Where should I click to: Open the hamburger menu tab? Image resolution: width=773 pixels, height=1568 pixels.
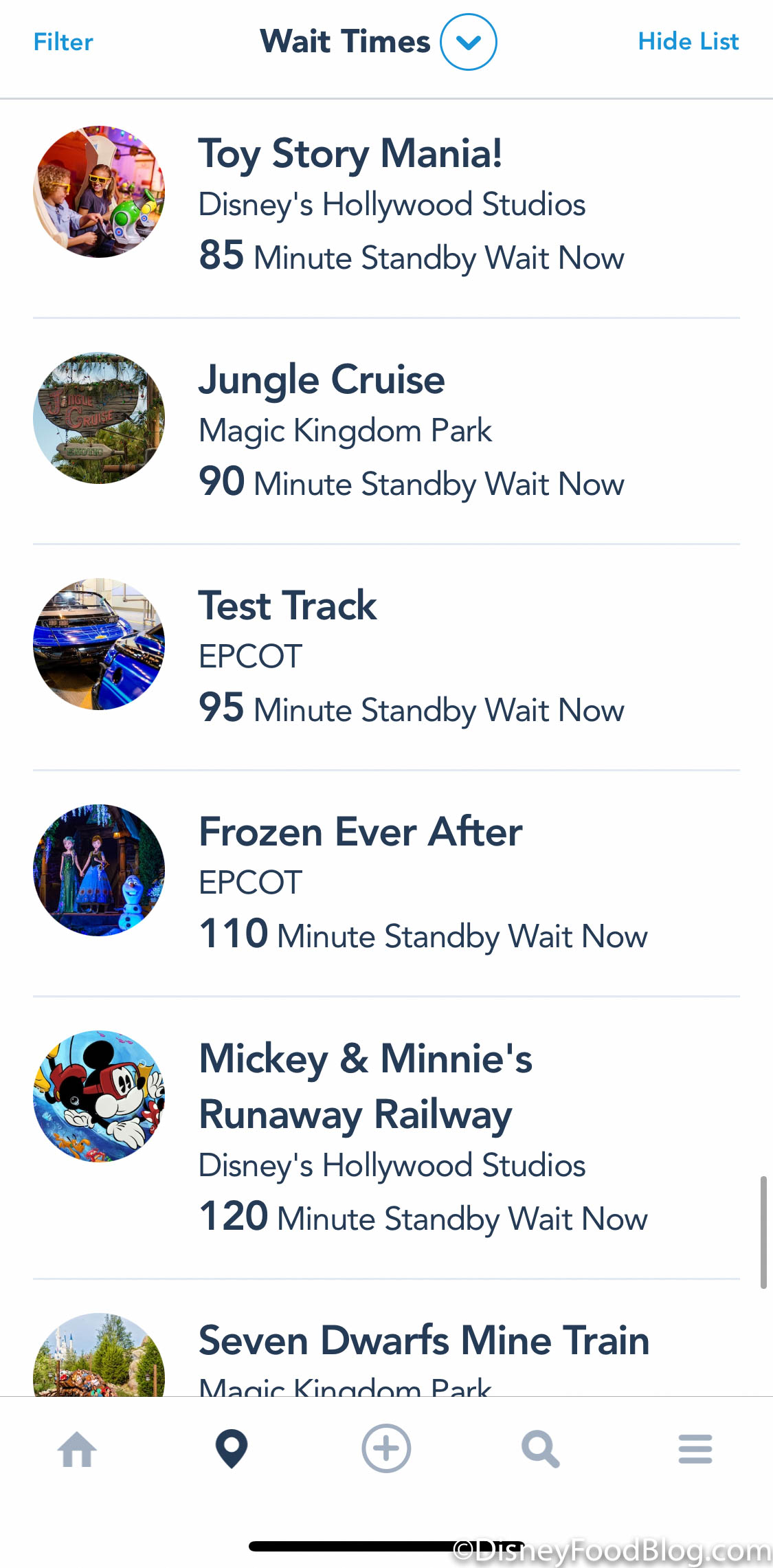click(695, 1449)
